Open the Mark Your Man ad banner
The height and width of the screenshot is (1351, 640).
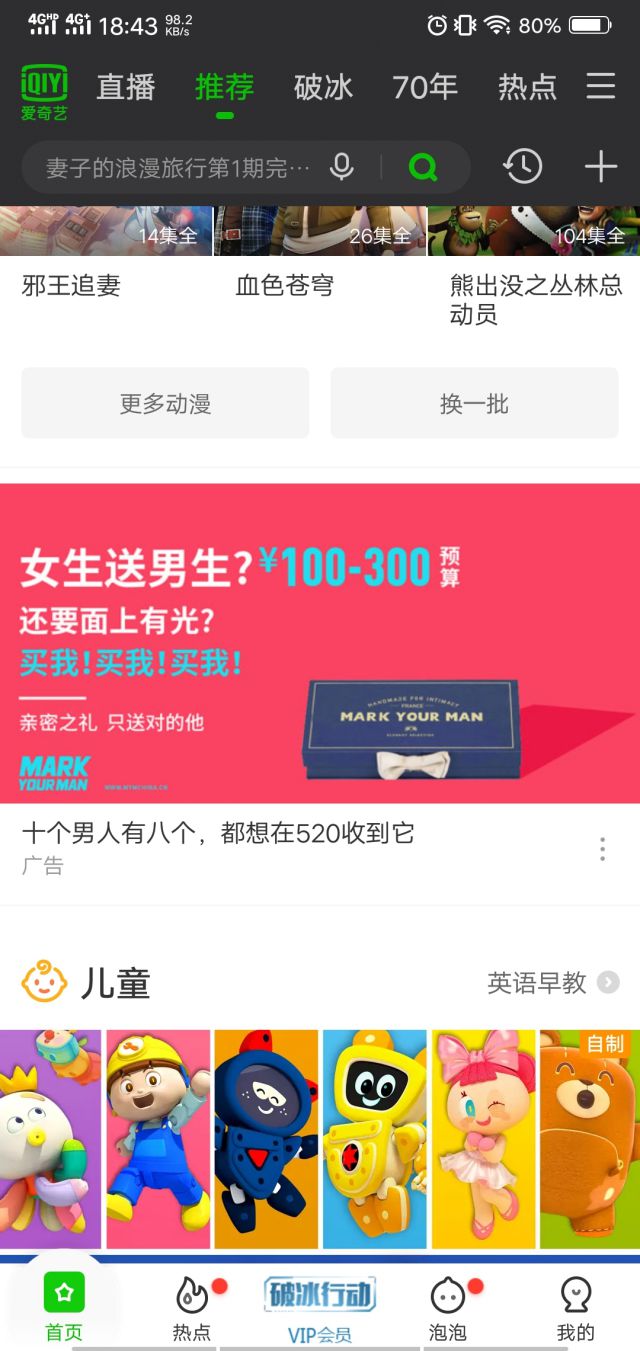tap(320, 643)
